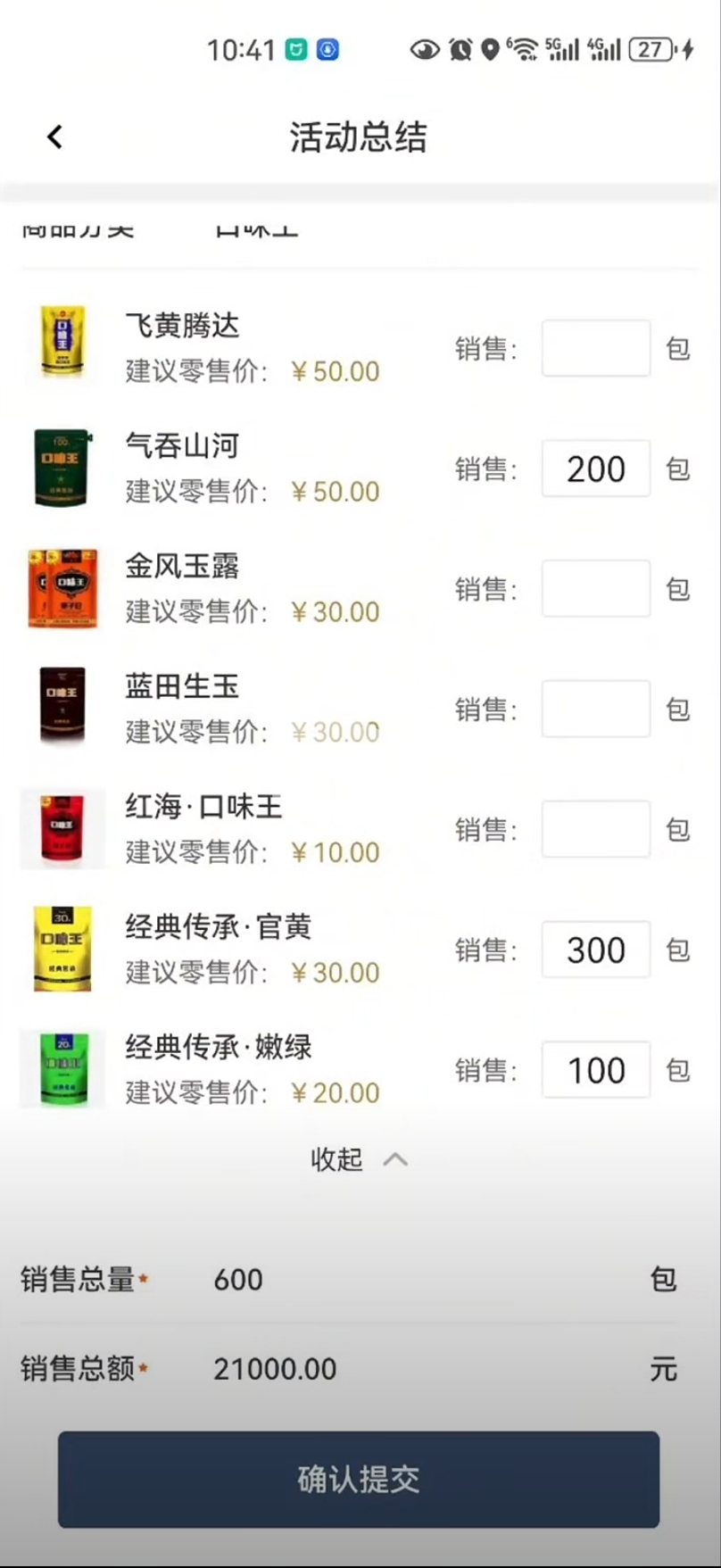Tap the green 经典传承·嫩绿 product image
The image size is (721, 1568).
[62, 1069]
